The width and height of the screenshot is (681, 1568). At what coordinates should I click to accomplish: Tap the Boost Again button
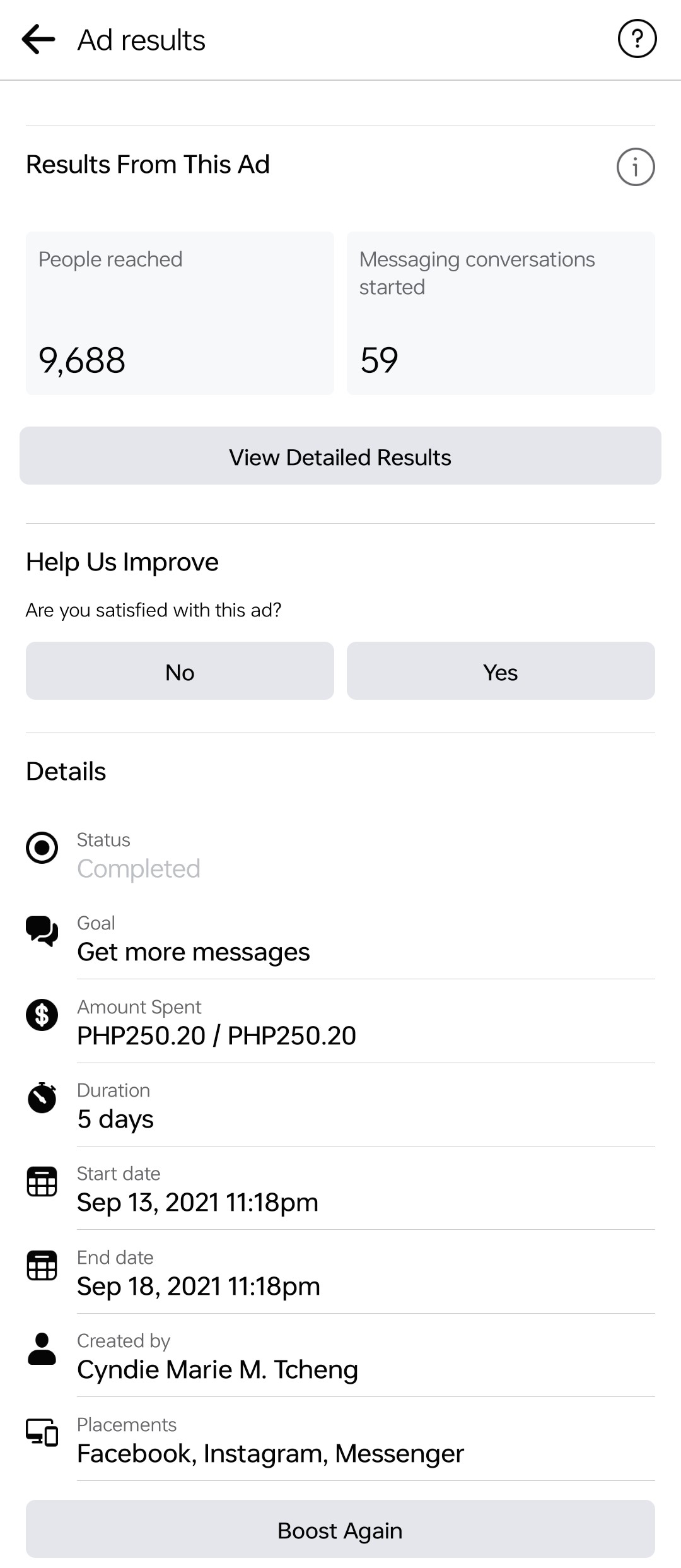(340, 1530)
